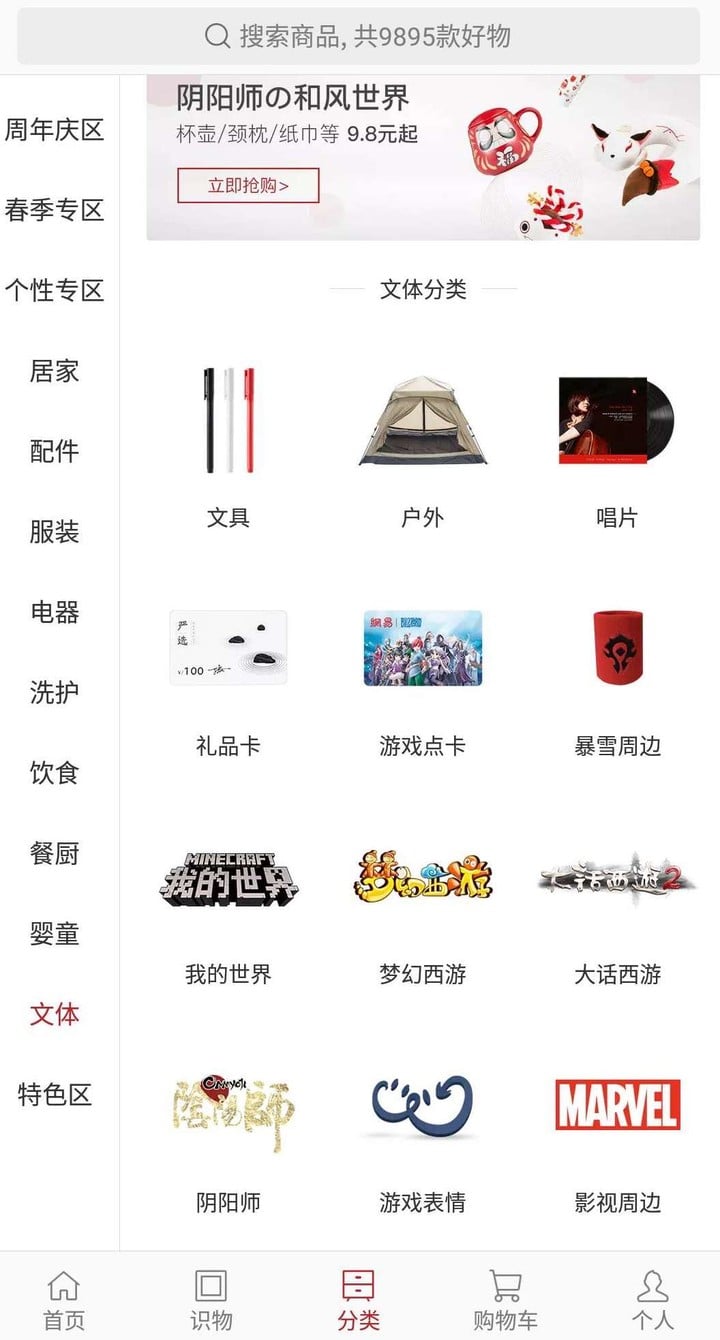Go to the 首页 home tab

tap(64, 1299)
